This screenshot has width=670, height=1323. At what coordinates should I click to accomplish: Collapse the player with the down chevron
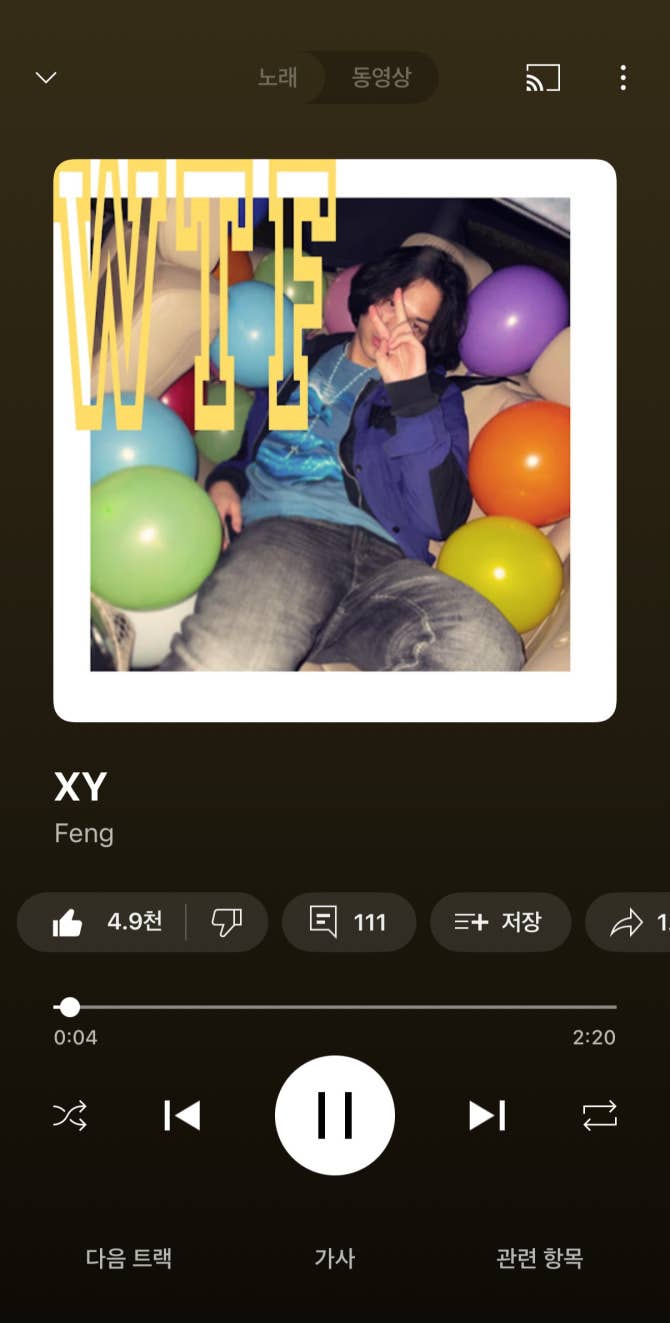(x=46, y=78)
